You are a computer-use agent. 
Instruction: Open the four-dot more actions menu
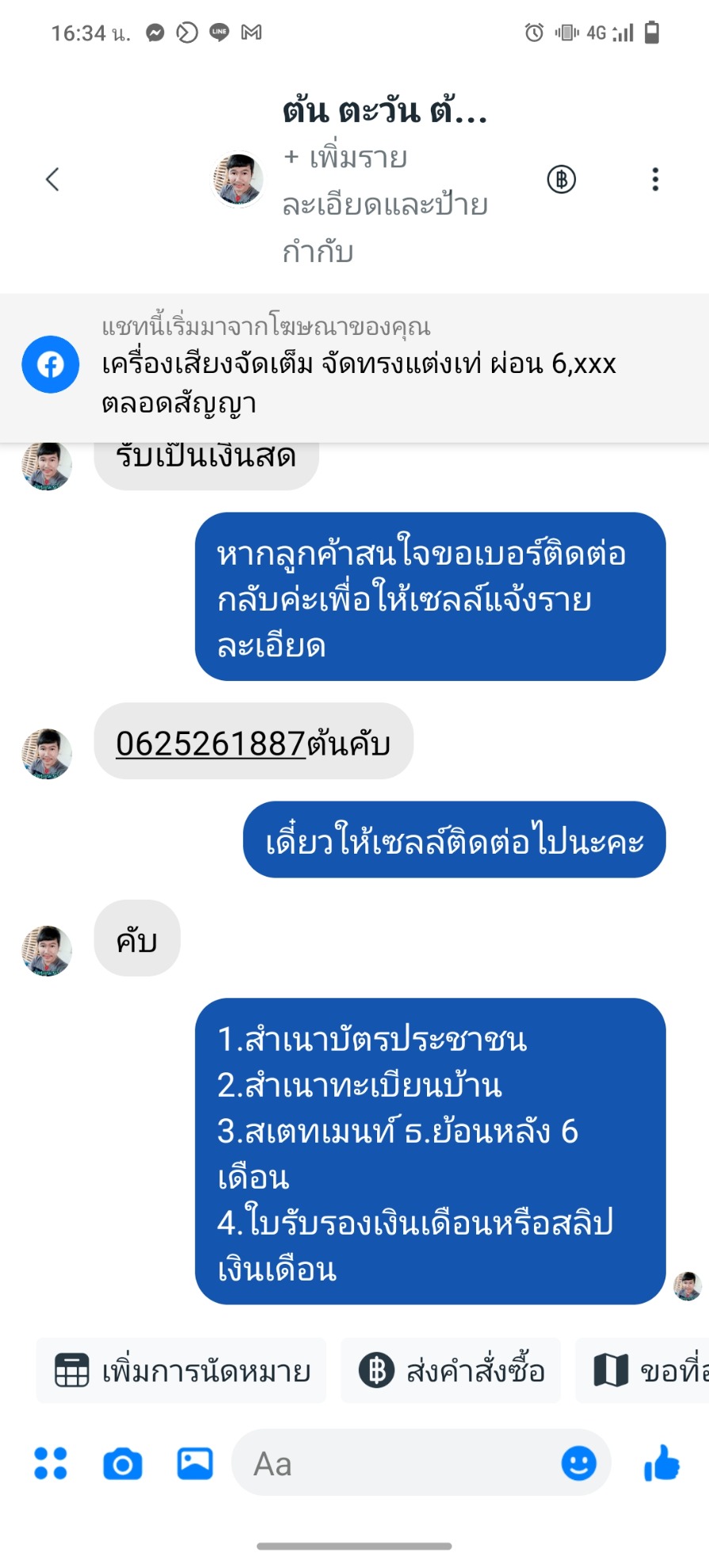pyautogui.click(x=51, y=1463)
